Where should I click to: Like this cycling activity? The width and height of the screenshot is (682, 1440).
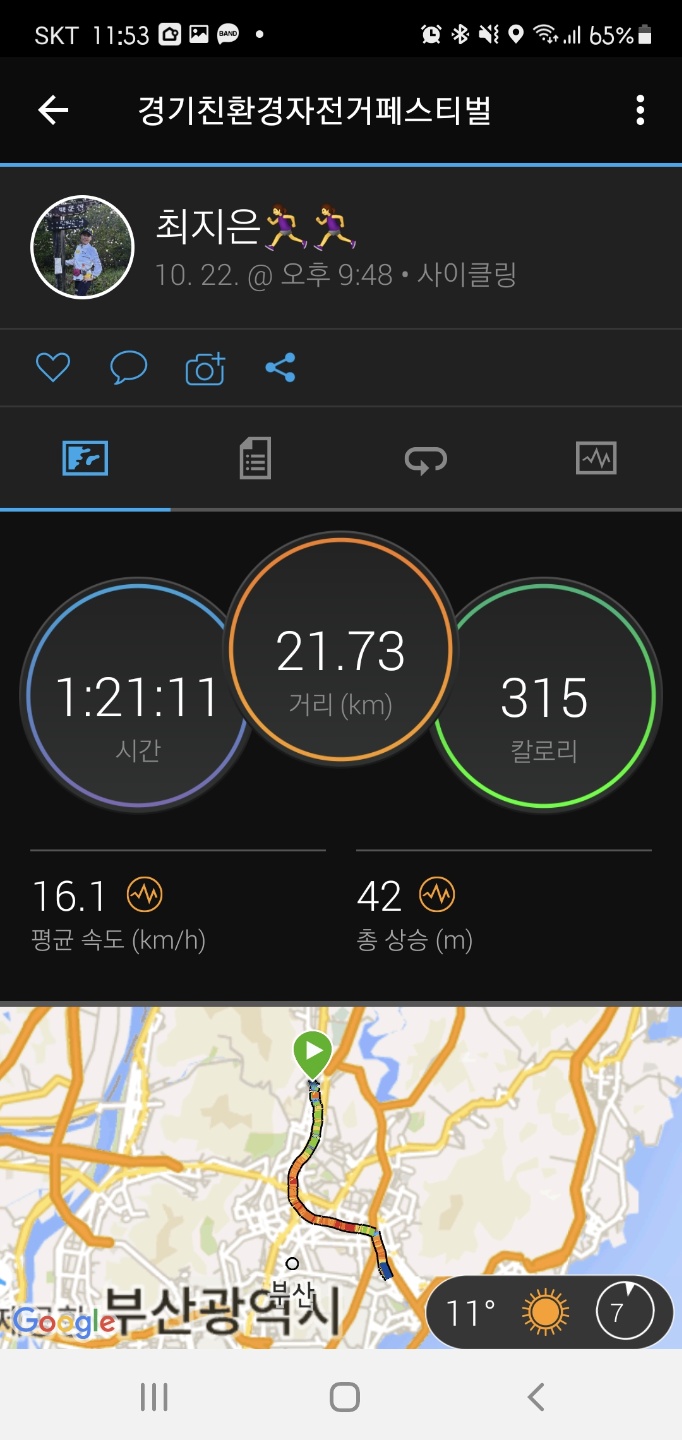(52, 368)
